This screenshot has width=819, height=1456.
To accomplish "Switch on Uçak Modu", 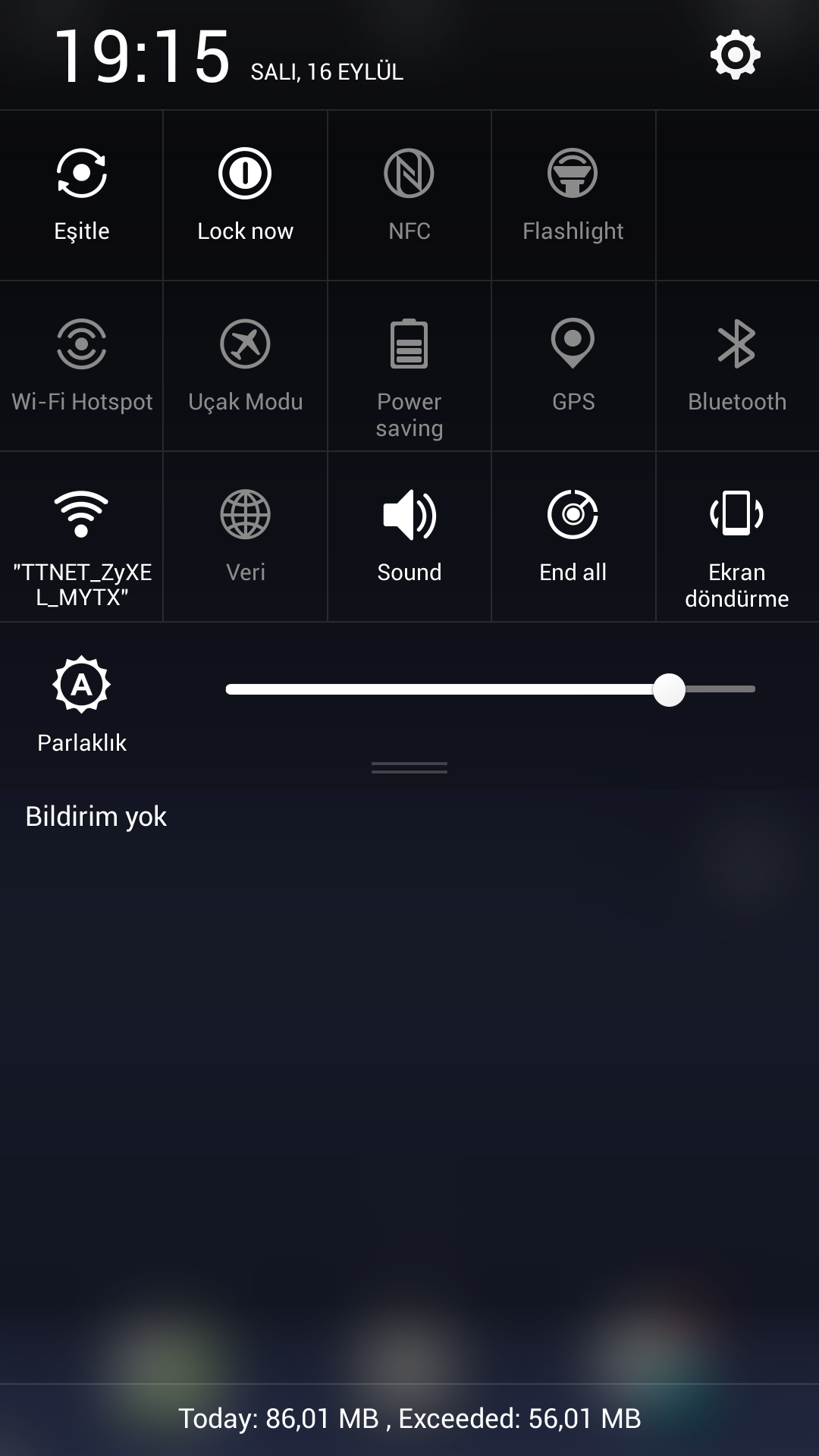I will click(x=245, y=366).
